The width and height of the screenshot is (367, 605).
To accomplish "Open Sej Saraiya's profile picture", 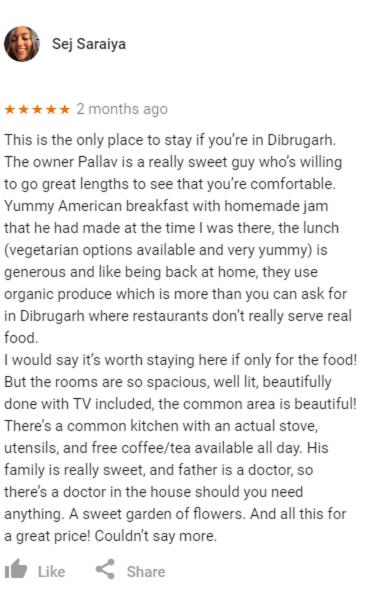I will [x=22, y=44].
